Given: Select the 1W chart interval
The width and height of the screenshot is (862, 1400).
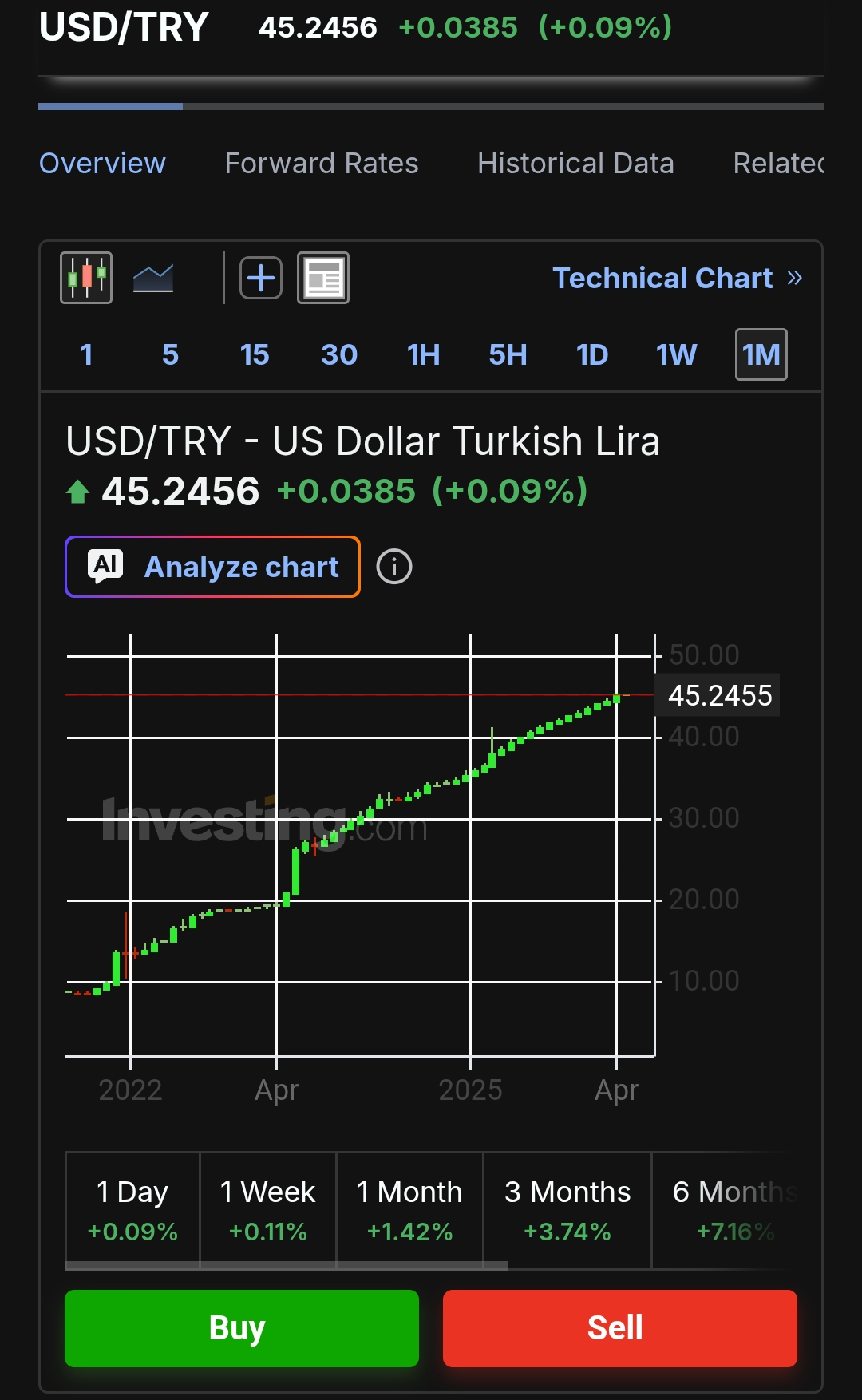Looking at the screenshot, I should [676, 354].
